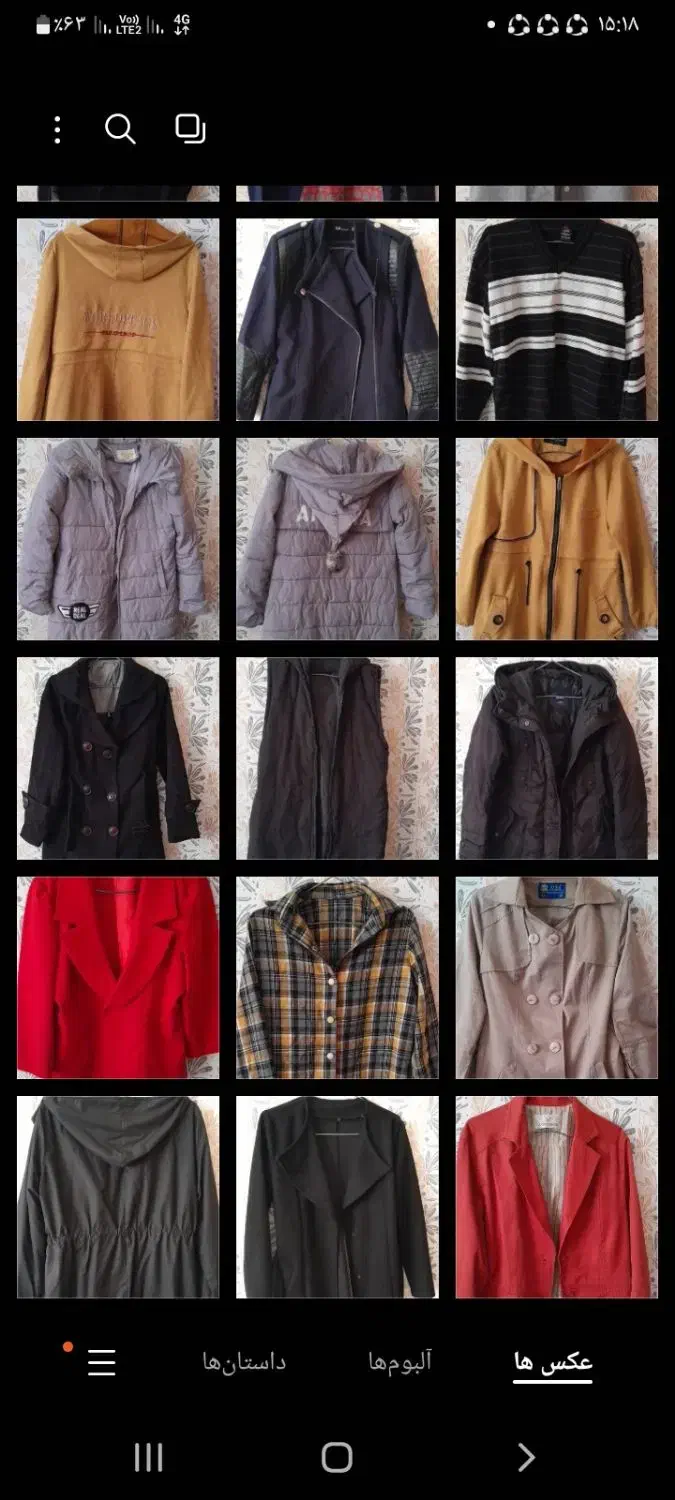Switch to the آلبوم‌ها tab

click(x=400, y=1361)
